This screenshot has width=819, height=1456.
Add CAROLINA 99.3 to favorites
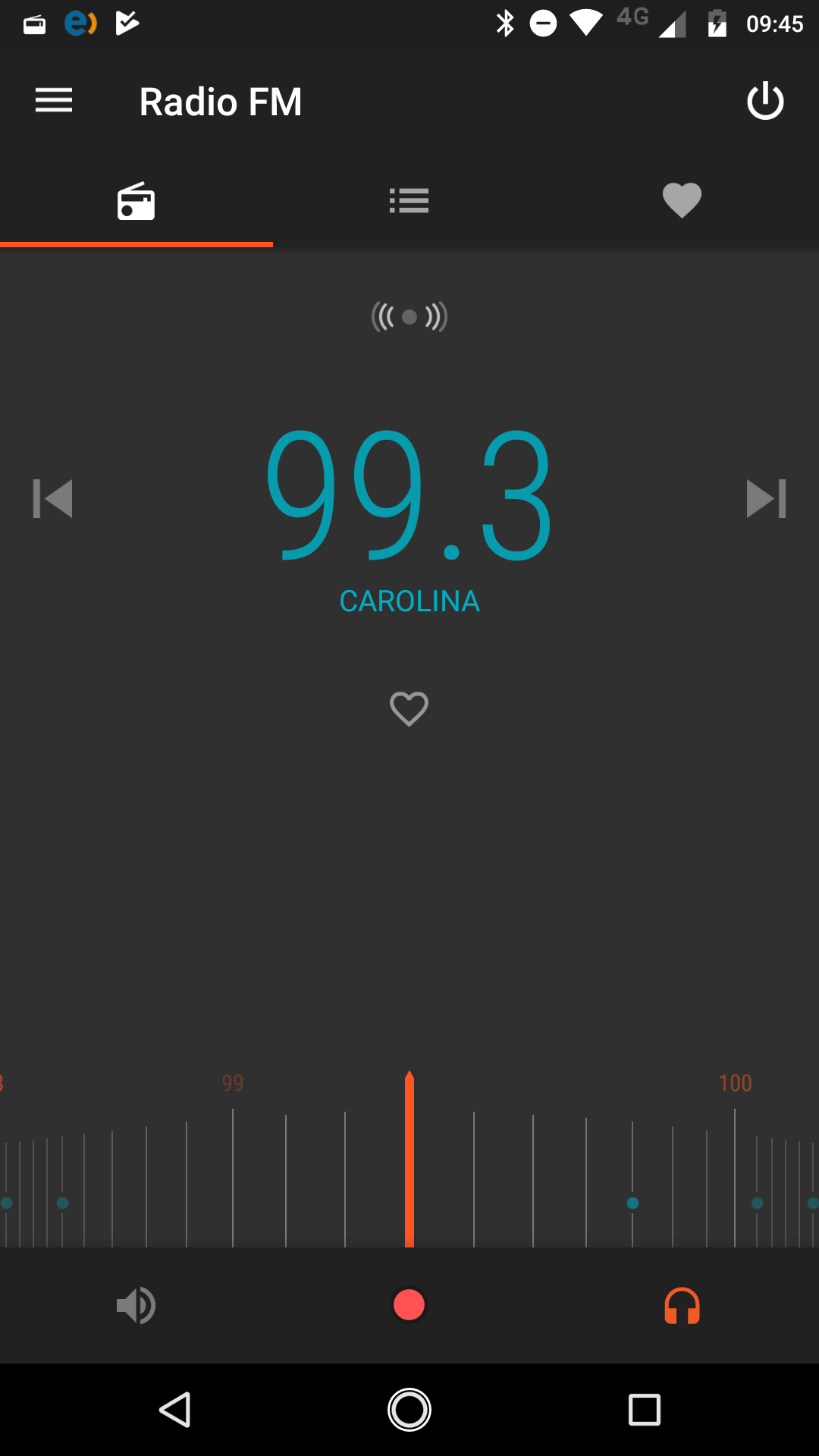[409, 709]
